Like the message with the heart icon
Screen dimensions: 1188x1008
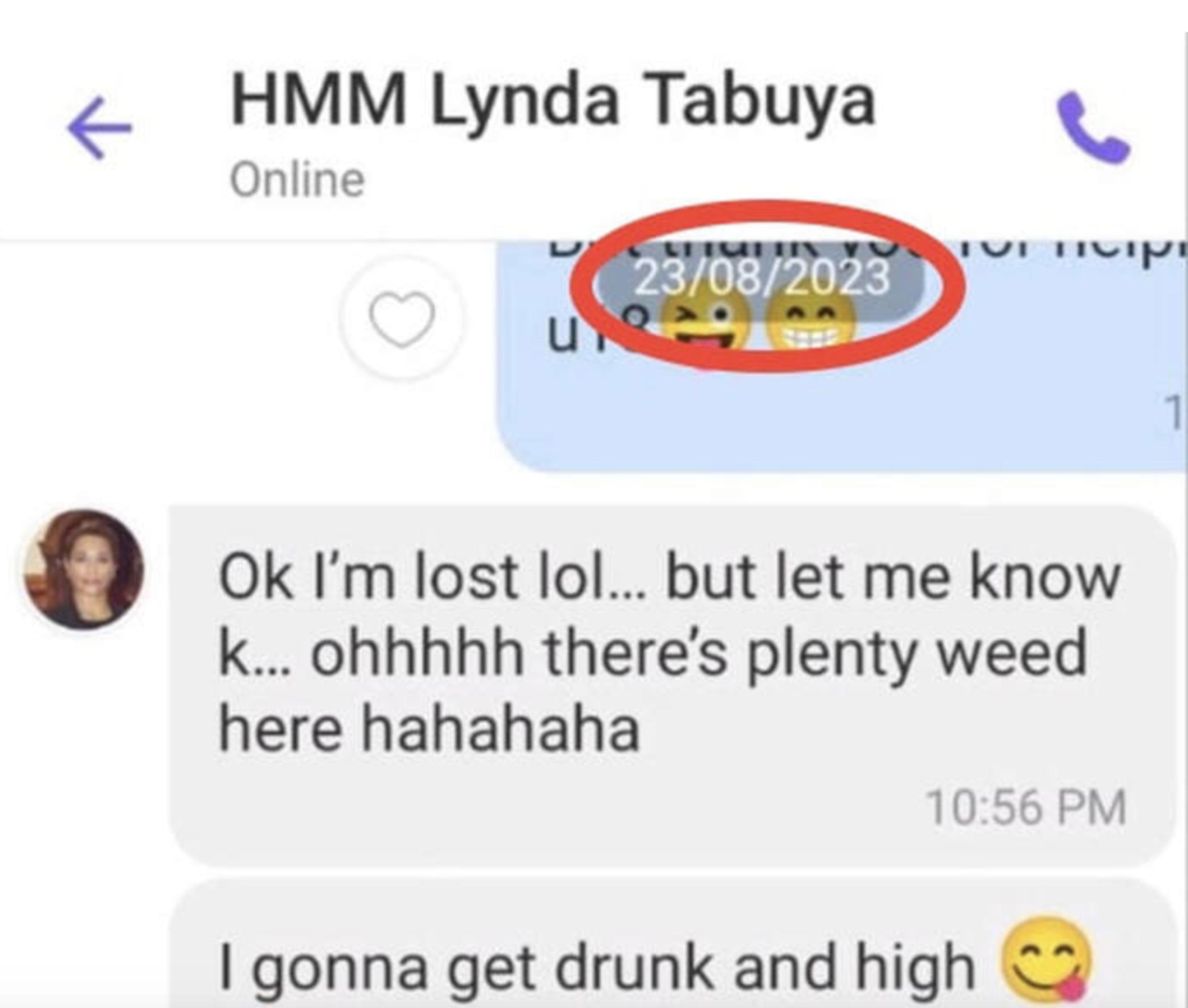401,317
